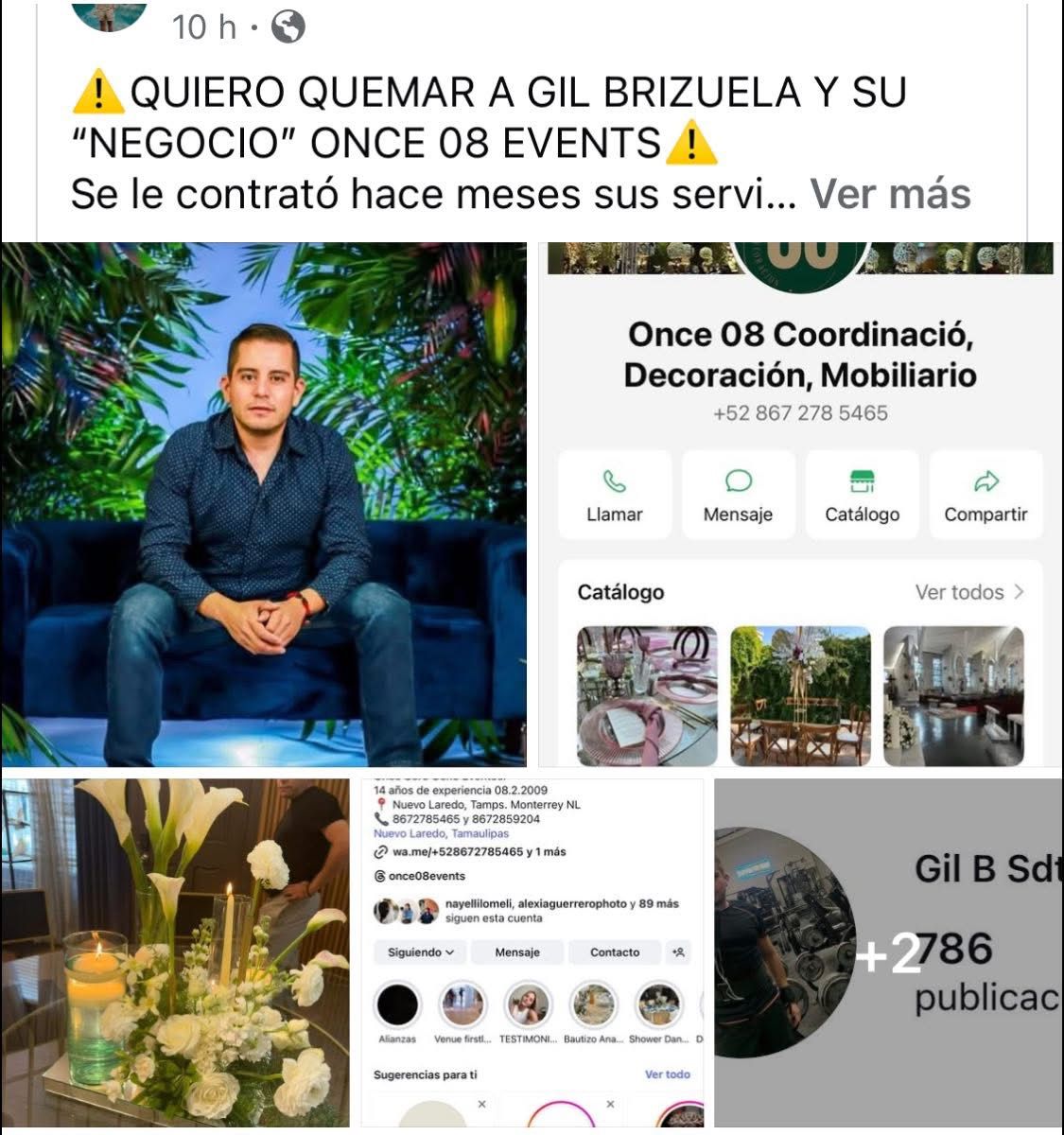Open the white flower centerpiece photo
The height and width of the screenshot is (1135, 1064).
coord(176,952)
